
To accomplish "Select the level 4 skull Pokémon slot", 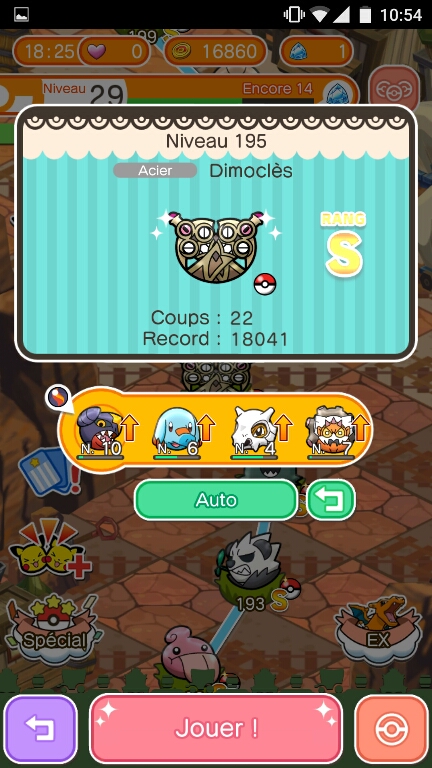I will click(255, 432).
